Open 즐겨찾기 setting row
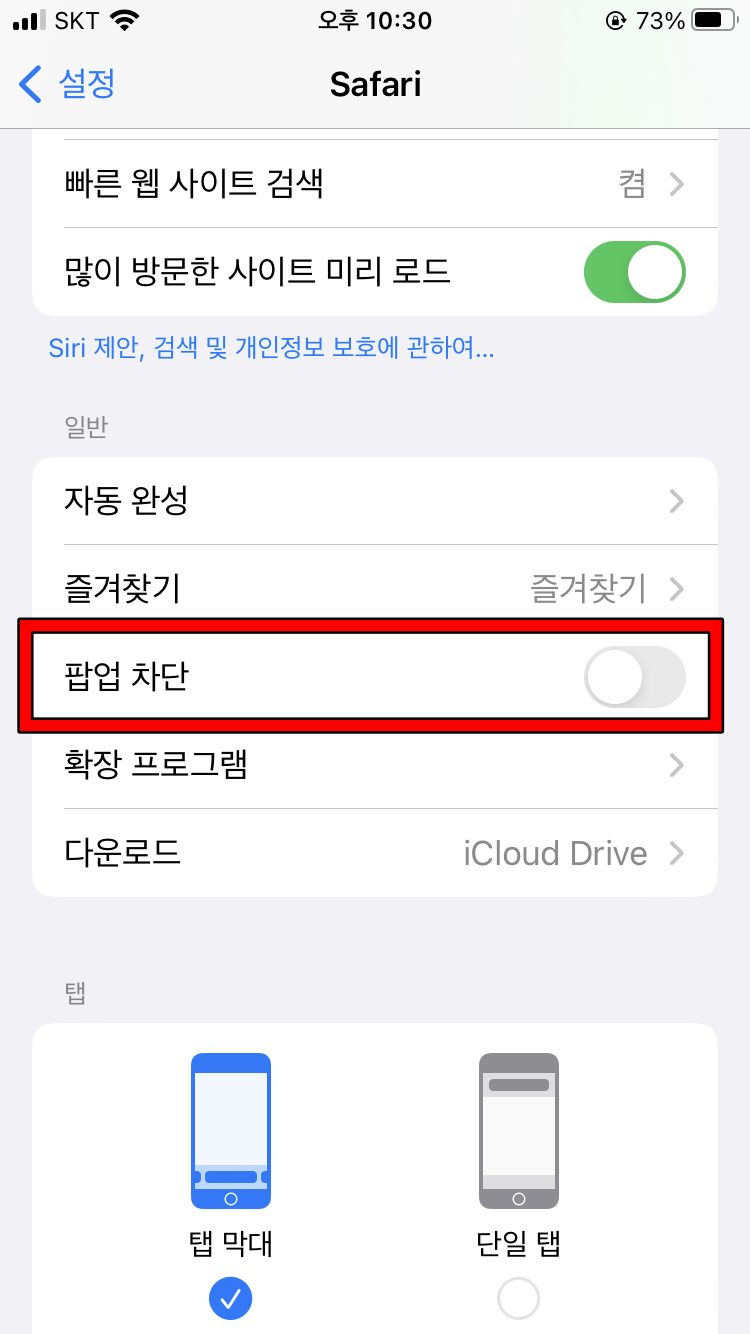This screenshot has height=1334, width=750. (x=375, y=589)
